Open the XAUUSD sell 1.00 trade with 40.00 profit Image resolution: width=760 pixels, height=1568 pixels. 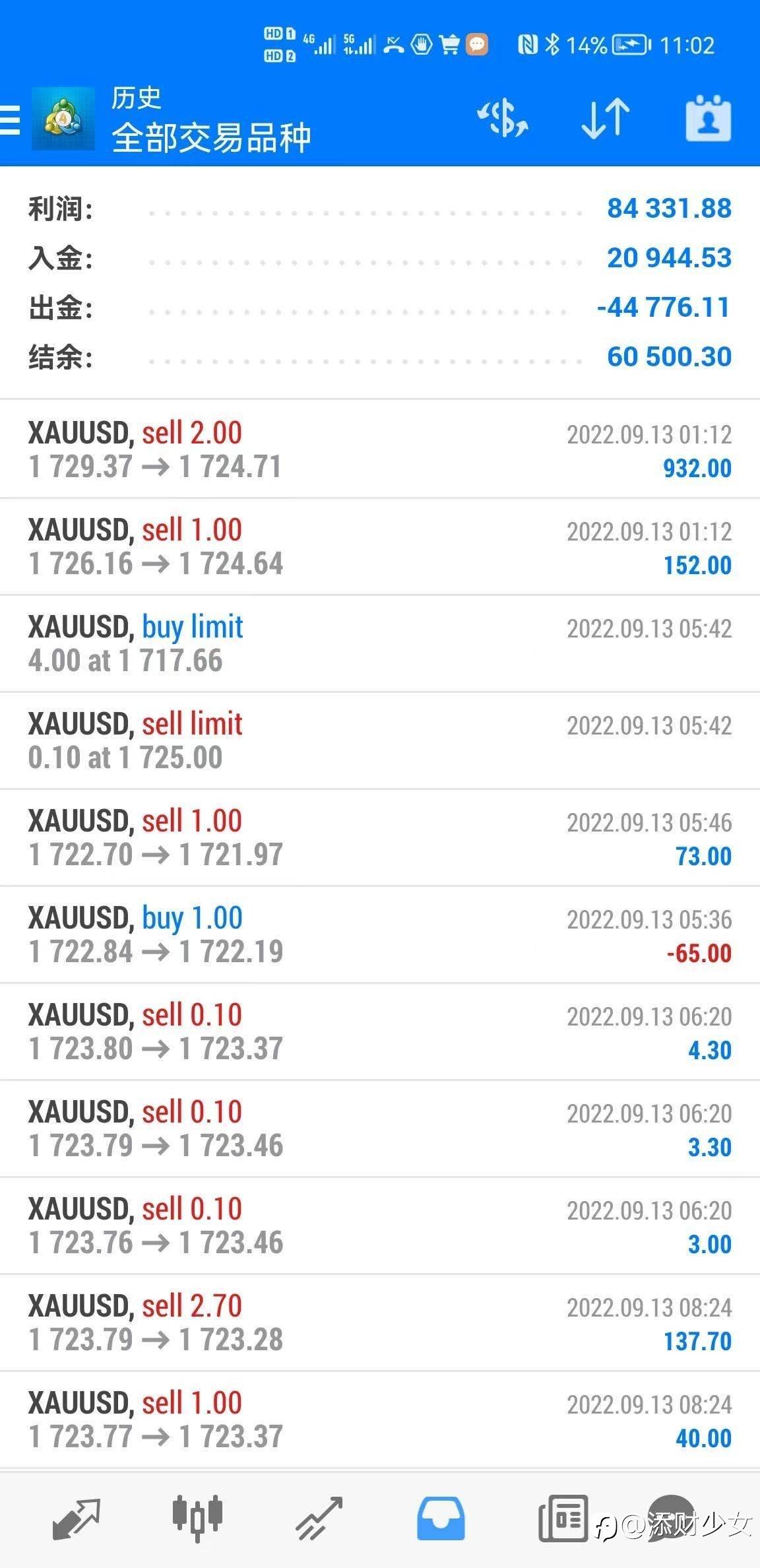pos(379,1420)
